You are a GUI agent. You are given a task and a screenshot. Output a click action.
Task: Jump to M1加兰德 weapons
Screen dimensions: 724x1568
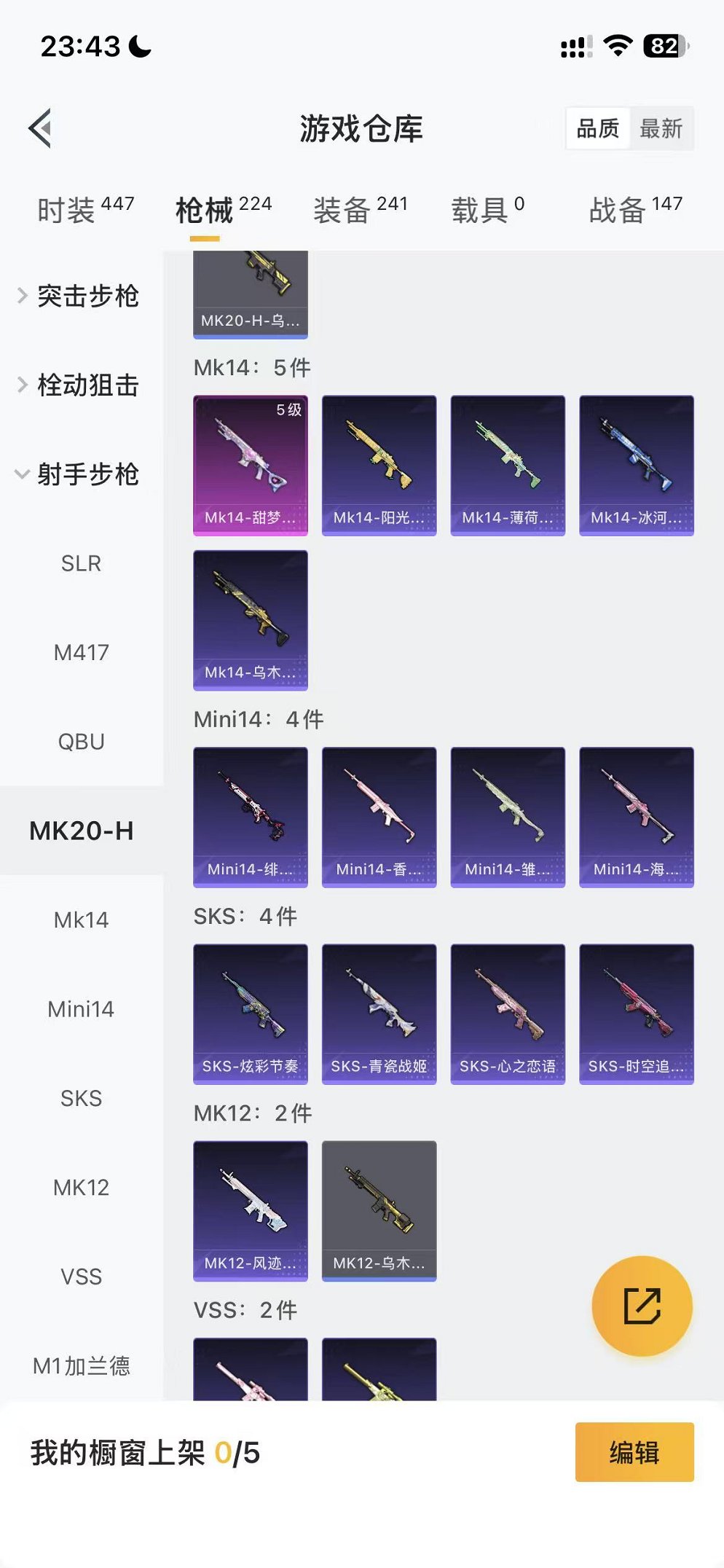coord(81,1365)
